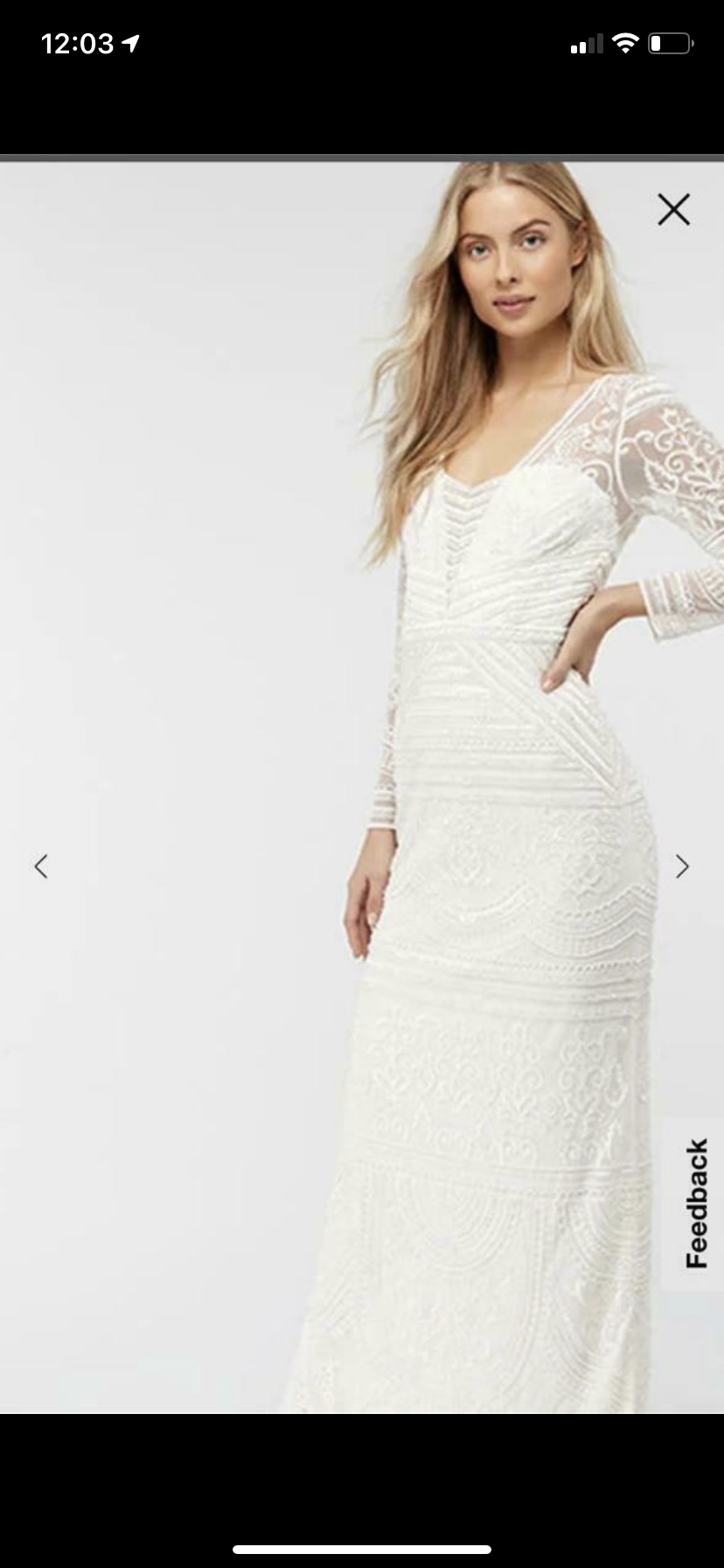
Task: Open the Feedback side tab
Action: tap(696, 1203)
